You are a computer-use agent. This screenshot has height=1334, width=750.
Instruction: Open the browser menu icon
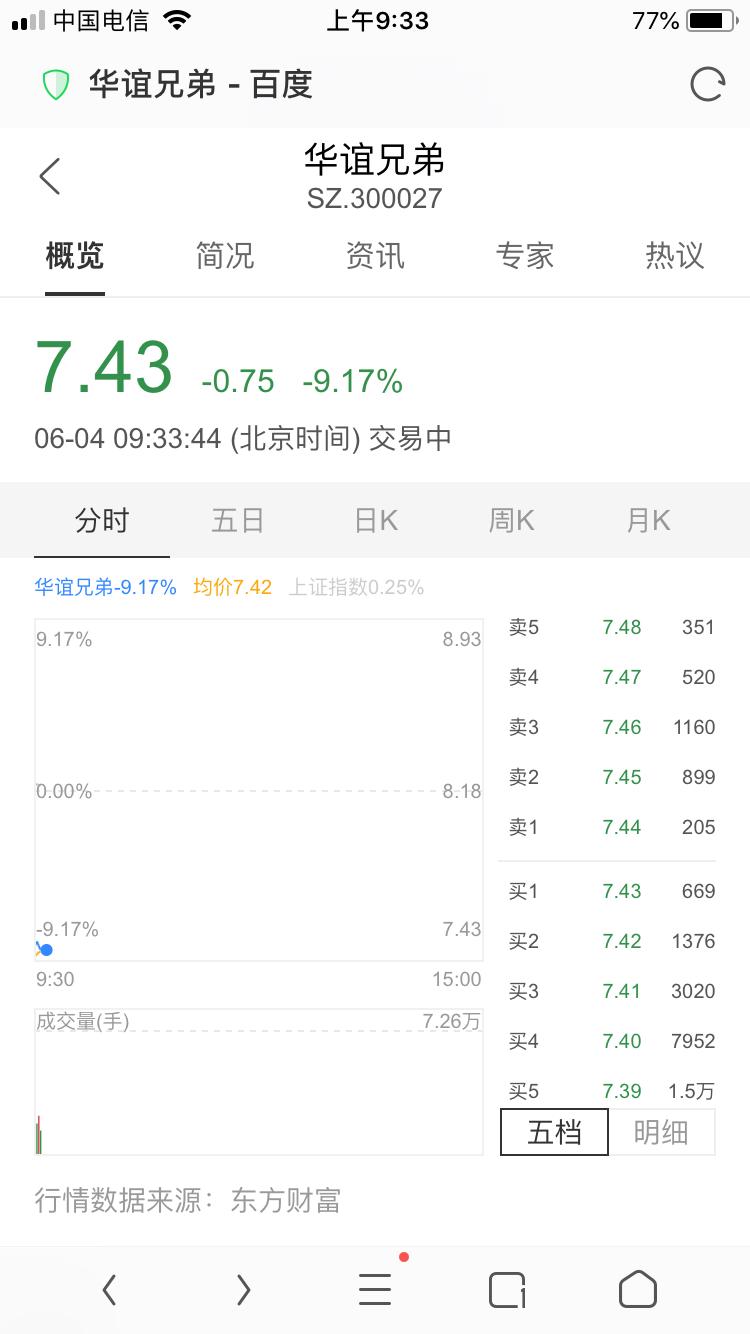(x=375, y=1290)
